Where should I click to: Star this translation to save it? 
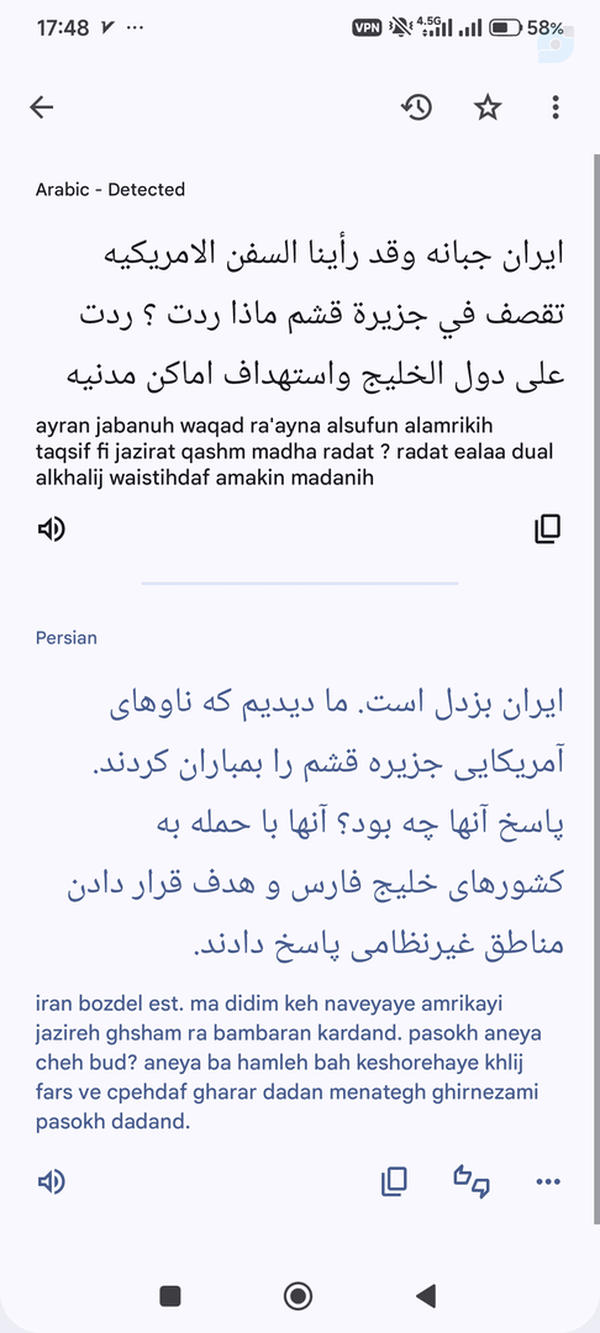[x=487, y=108]
